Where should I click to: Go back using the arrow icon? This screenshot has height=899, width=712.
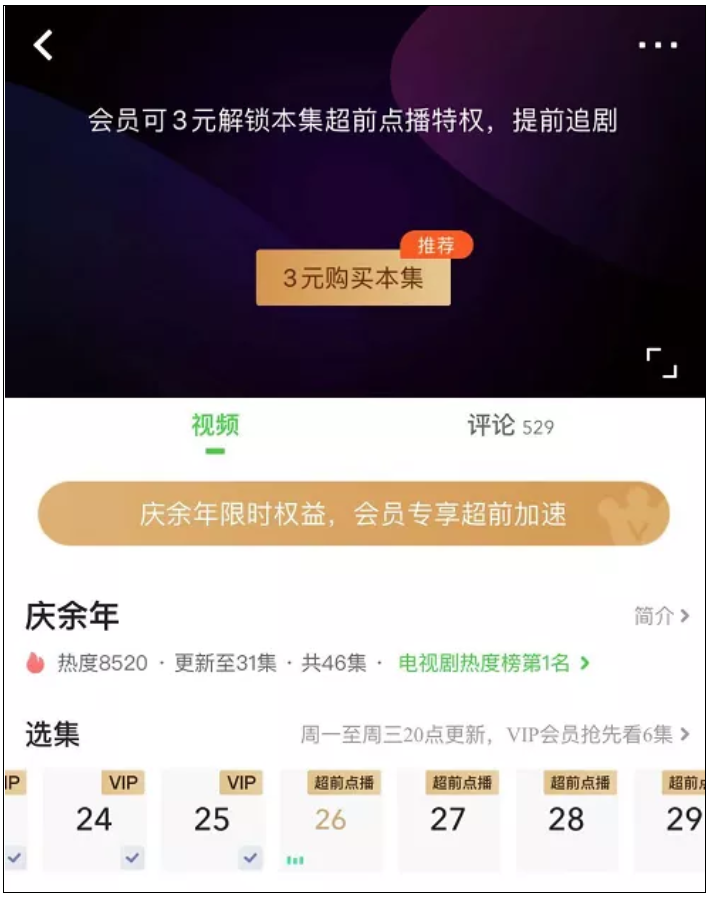coord(43,45)
